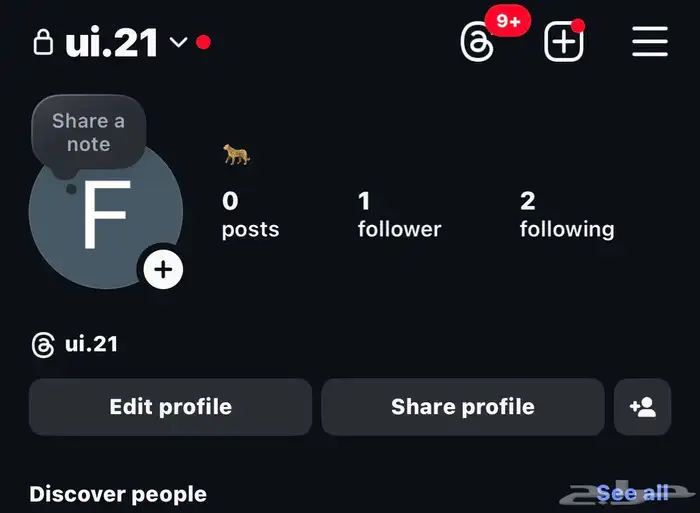The image size is (700, 513).
Task: Open the hamburger menu
Action: tap(650, 42)
